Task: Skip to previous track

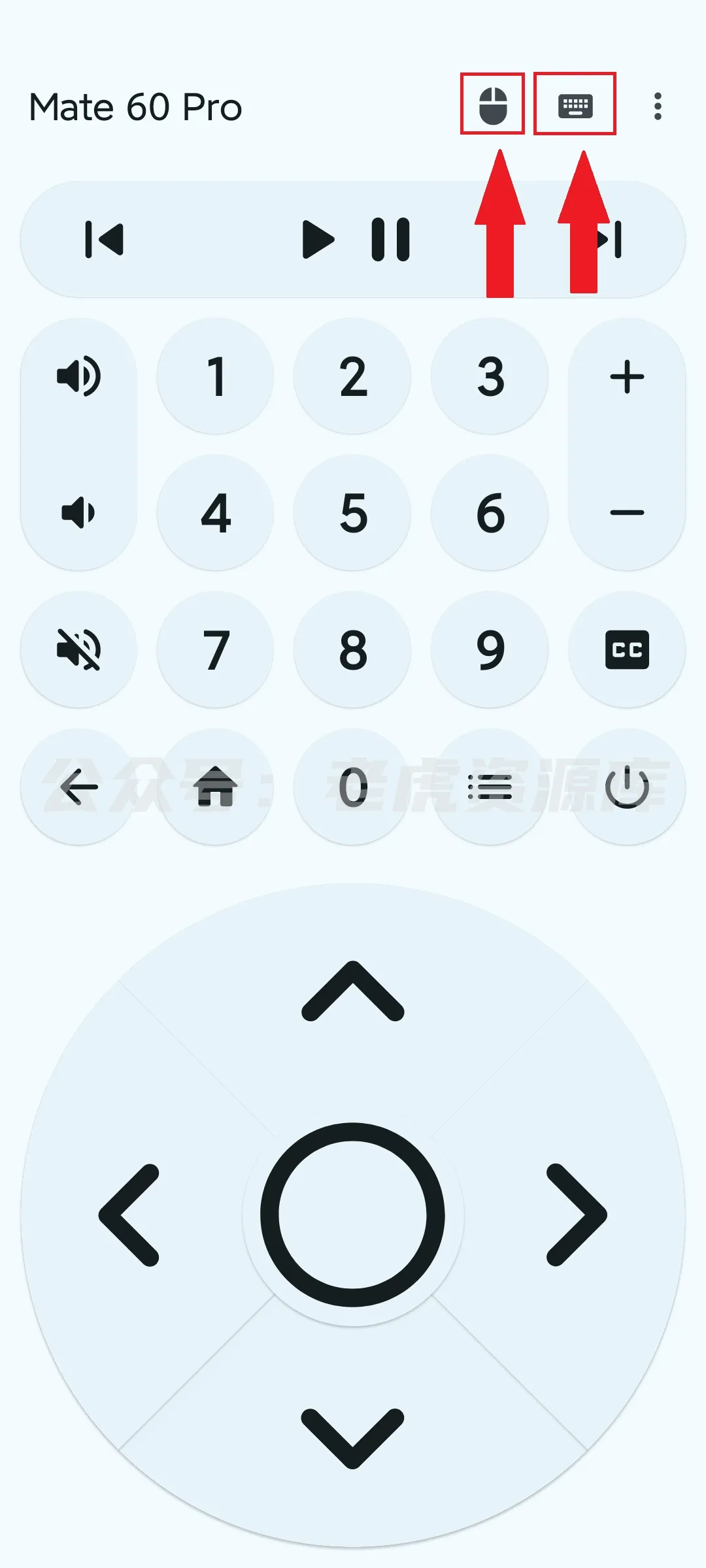Action: point(105,240)
